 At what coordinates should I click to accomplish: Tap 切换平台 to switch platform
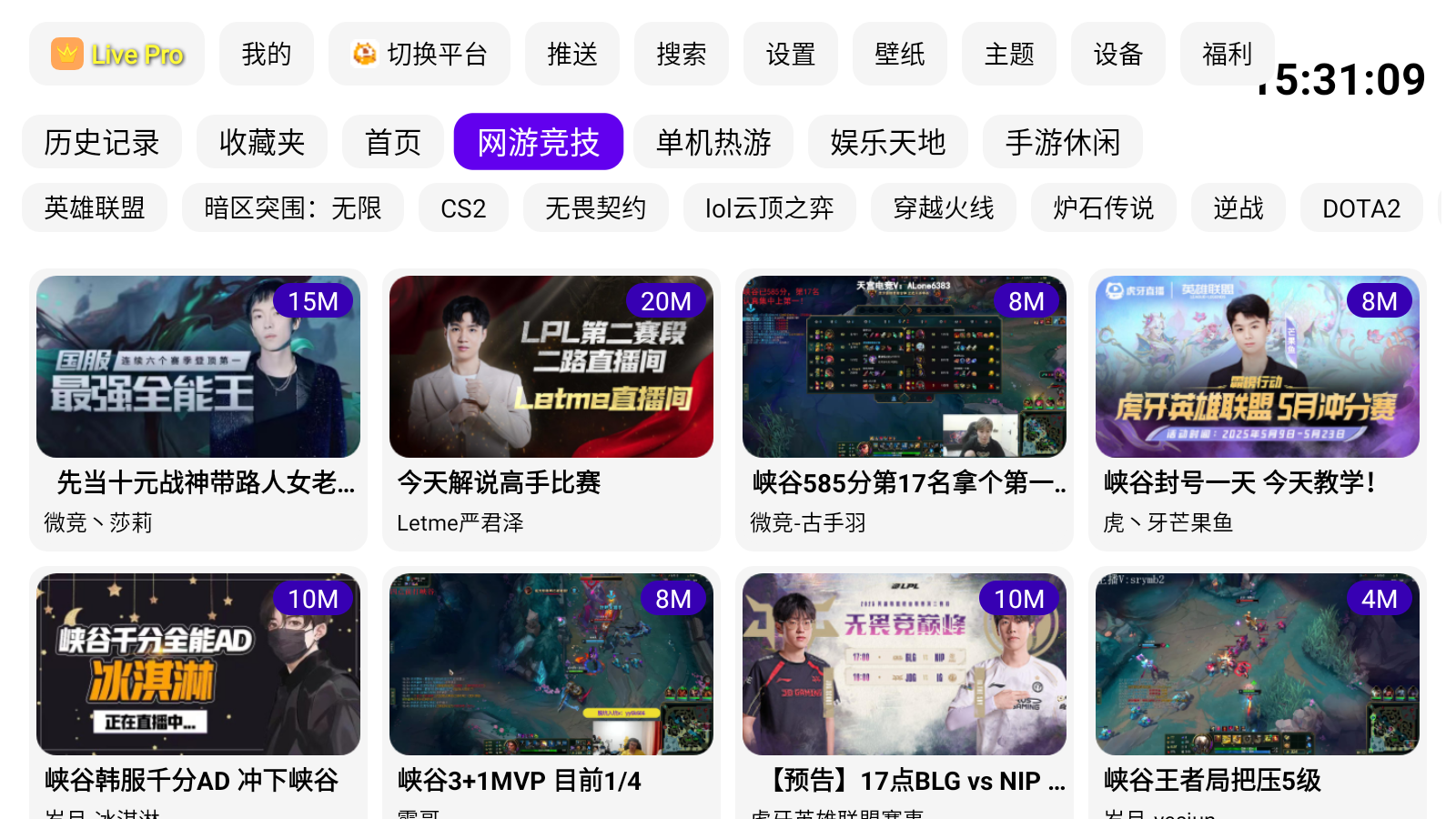[x=420, y=55]
